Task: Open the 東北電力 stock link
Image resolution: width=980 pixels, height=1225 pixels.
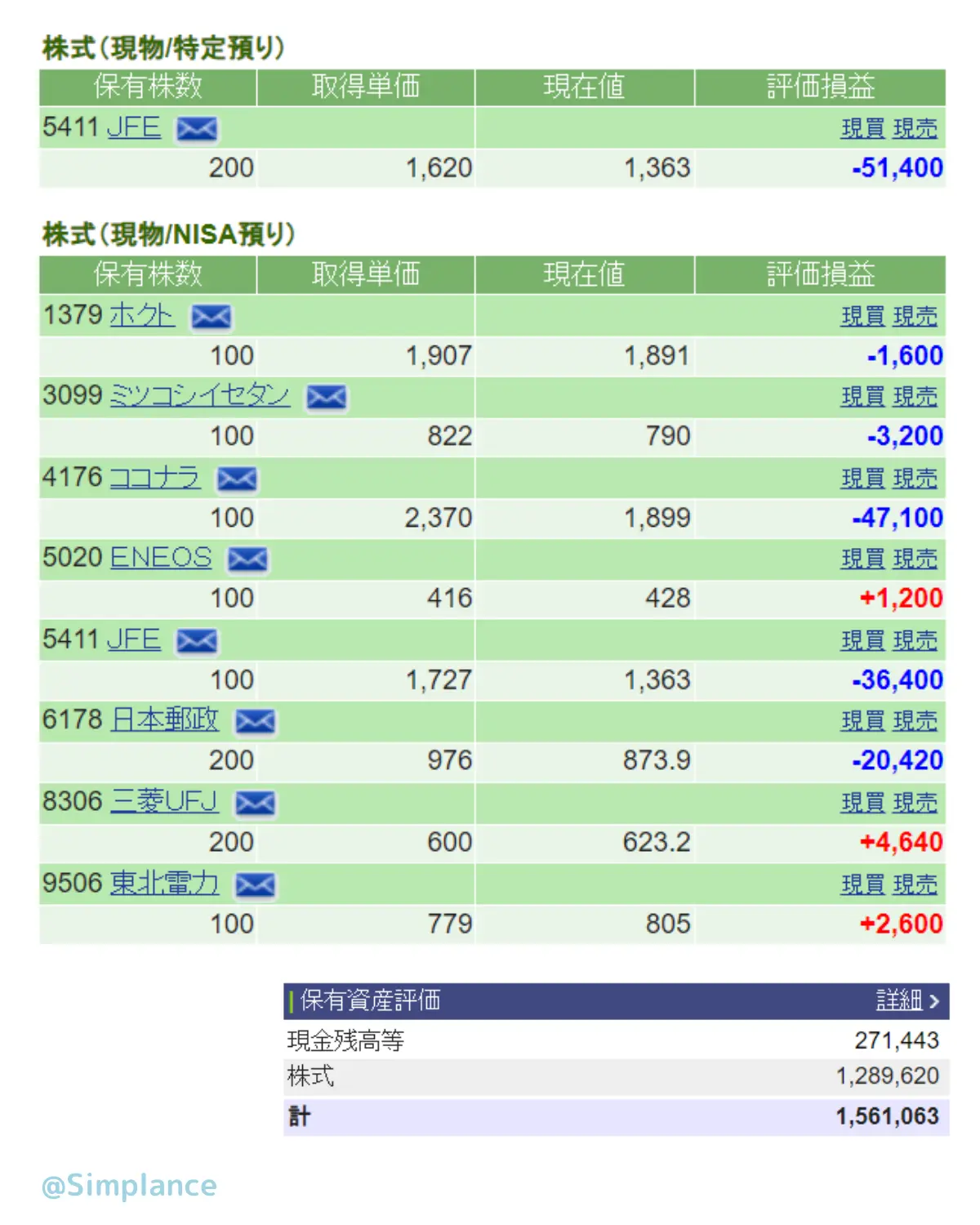Action: pyautogui.click(x=164, y=883)
